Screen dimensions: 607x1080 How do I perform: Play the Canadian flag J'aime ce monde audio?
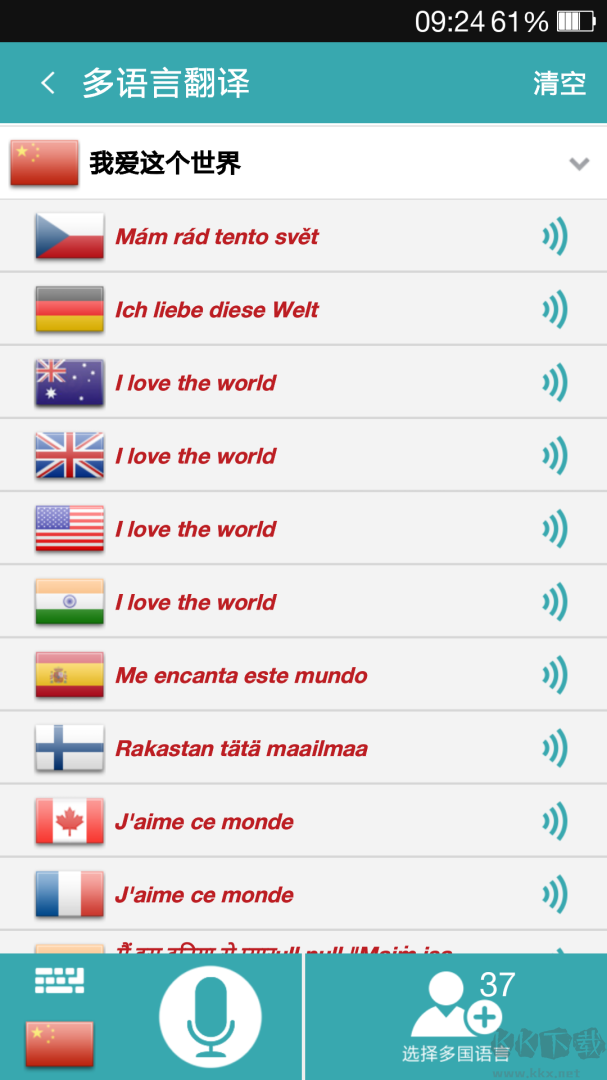tap(554, 822)
